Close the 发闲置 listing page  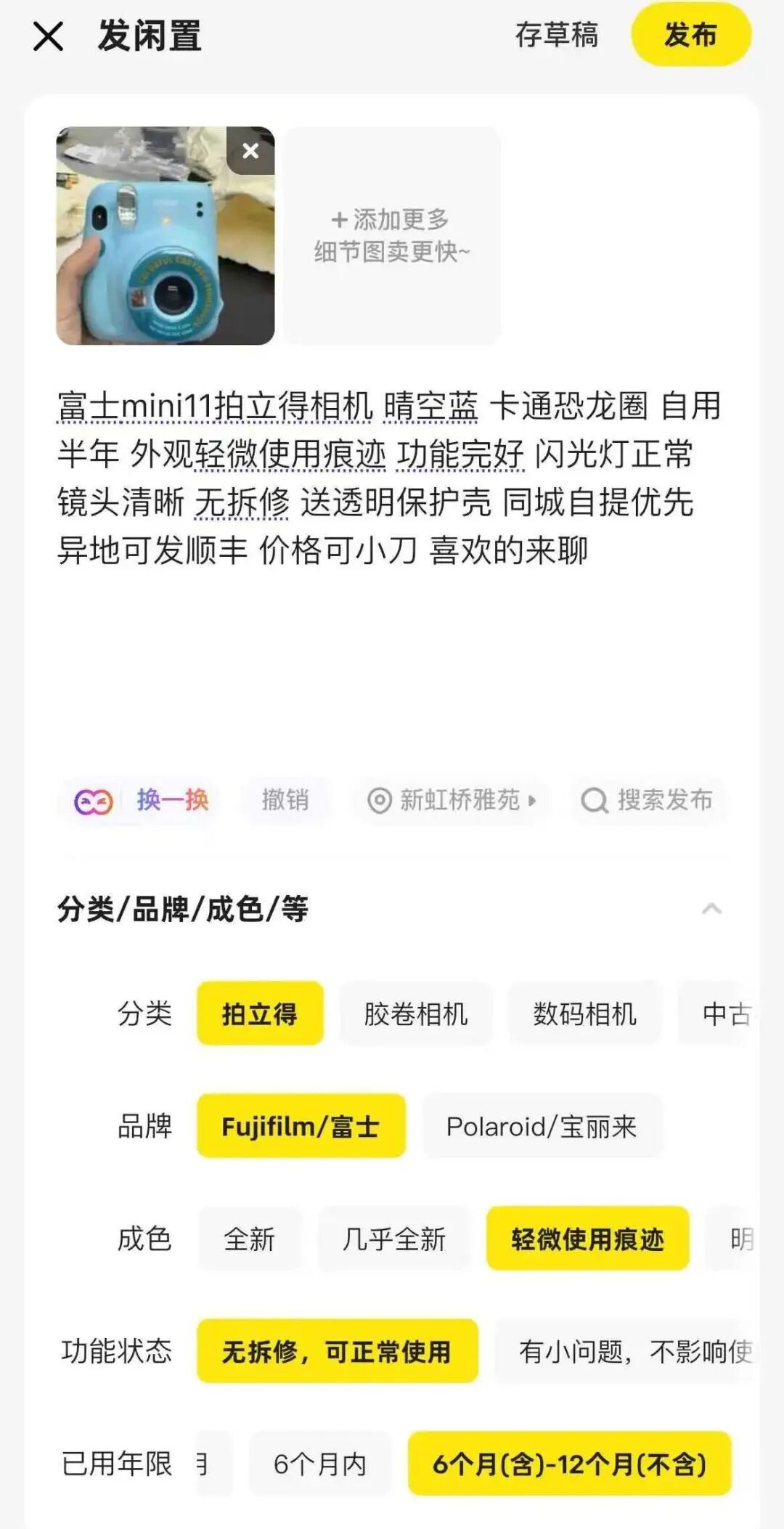(x=48, y=36)
